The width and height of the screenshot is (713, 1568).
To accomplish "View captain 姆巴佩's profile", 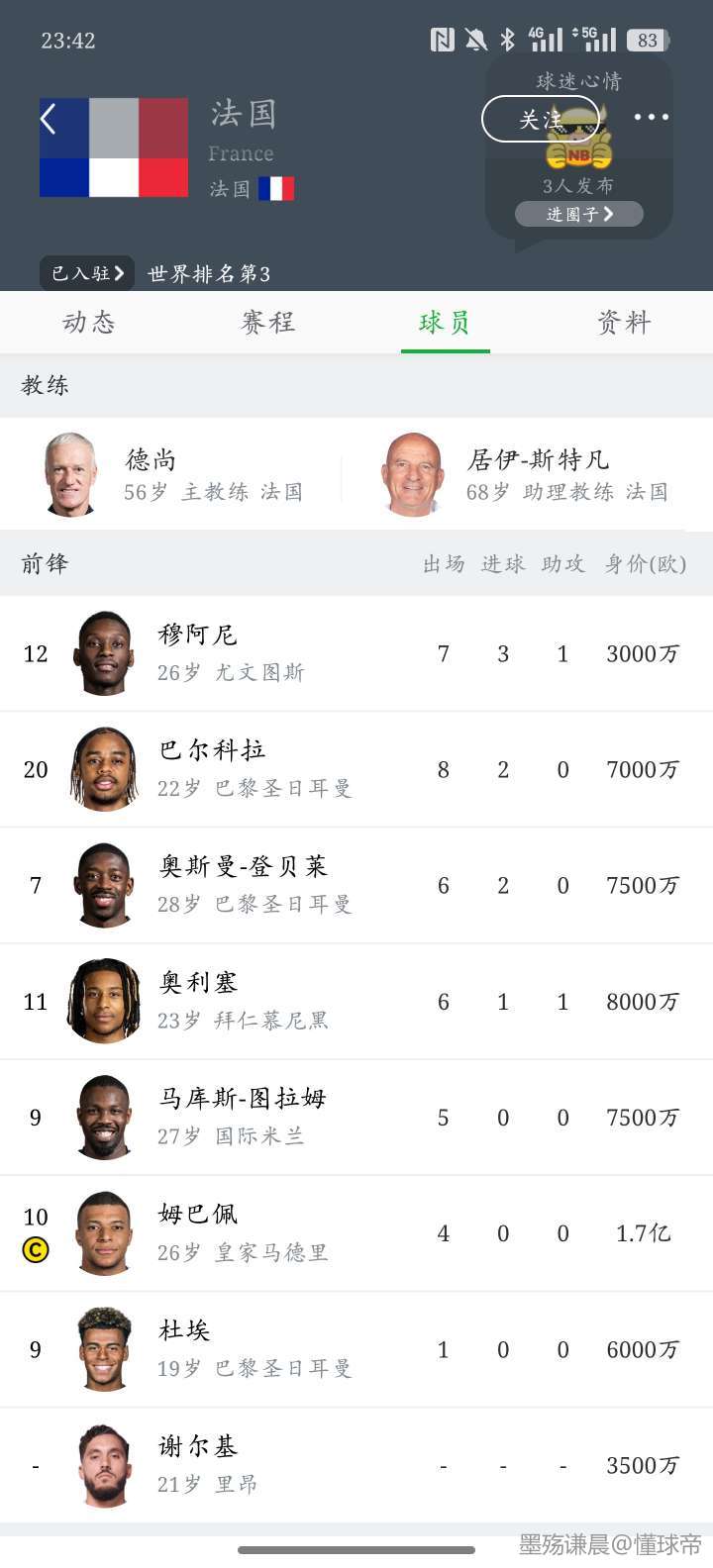I will point(356,1232).
